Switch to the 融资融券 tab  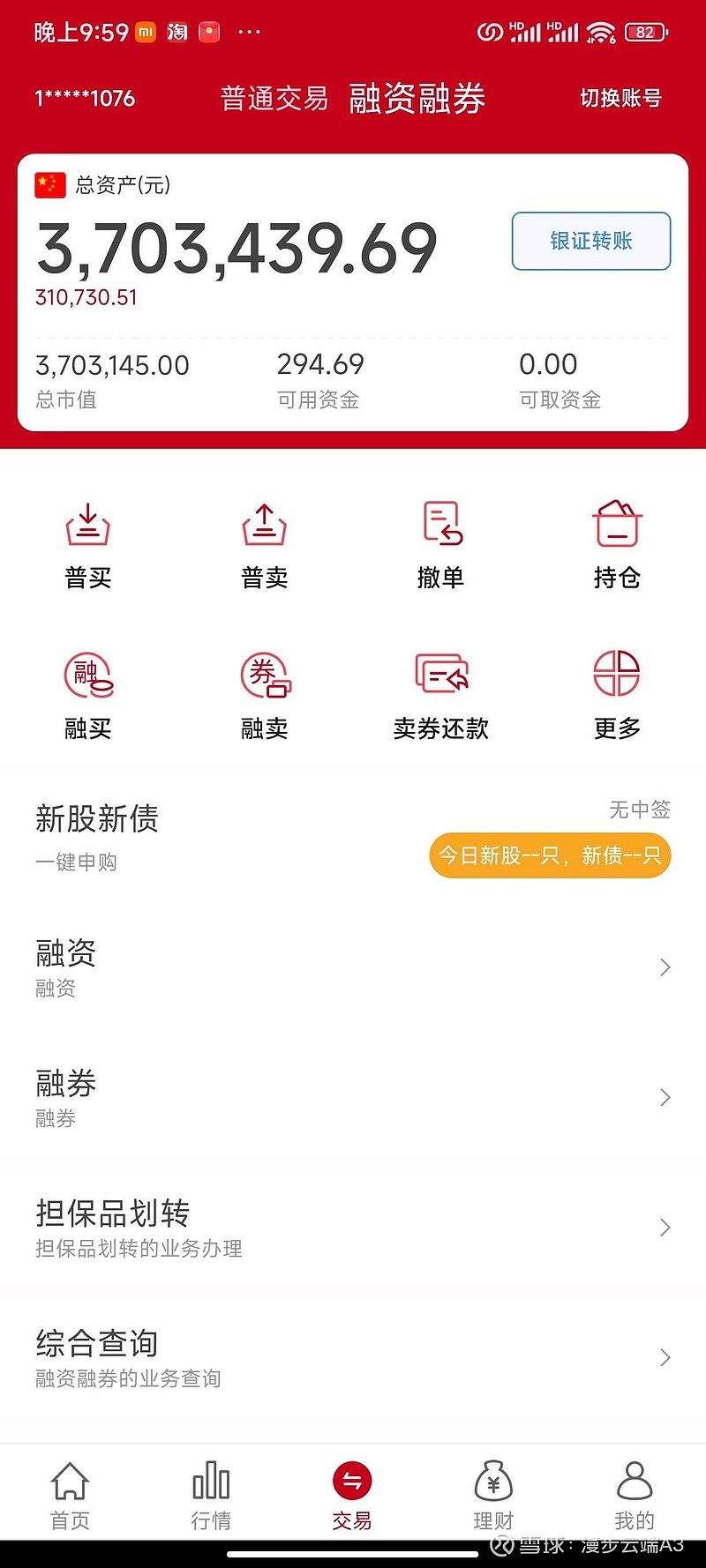[417, 97]
